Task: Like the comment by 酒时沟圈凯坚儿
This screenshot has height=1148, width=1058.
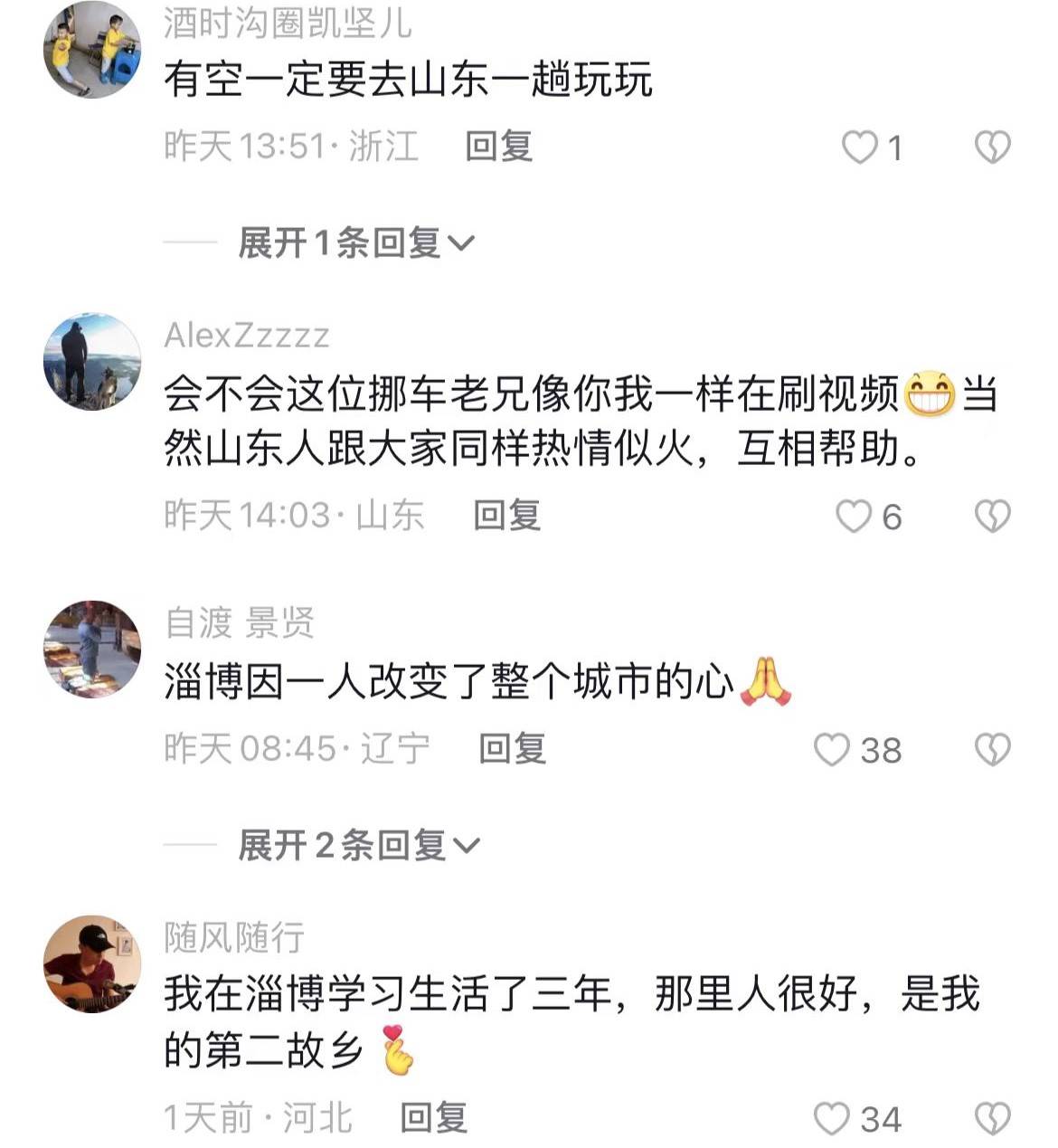Action: 860,147
